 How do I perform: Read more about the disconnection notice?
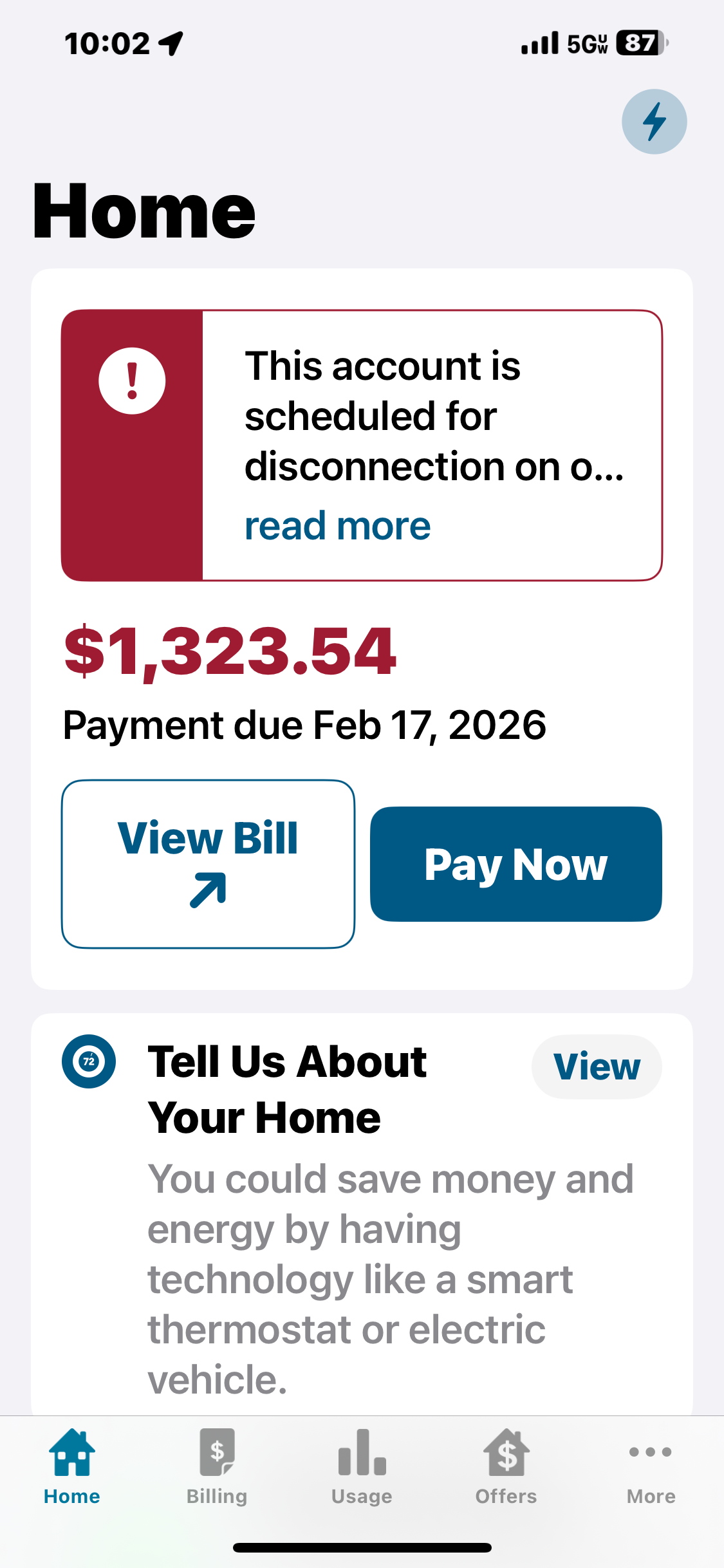[337, 526]
